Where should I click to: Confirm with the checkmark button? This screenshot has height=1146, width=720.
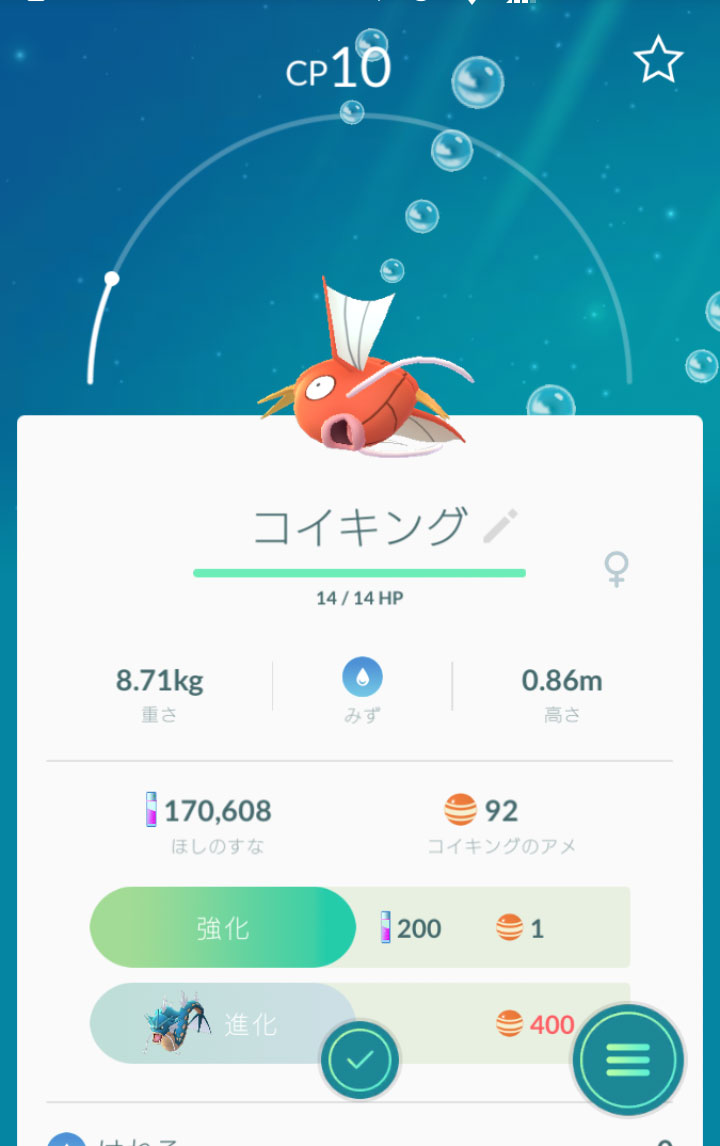coord(359,1060)
